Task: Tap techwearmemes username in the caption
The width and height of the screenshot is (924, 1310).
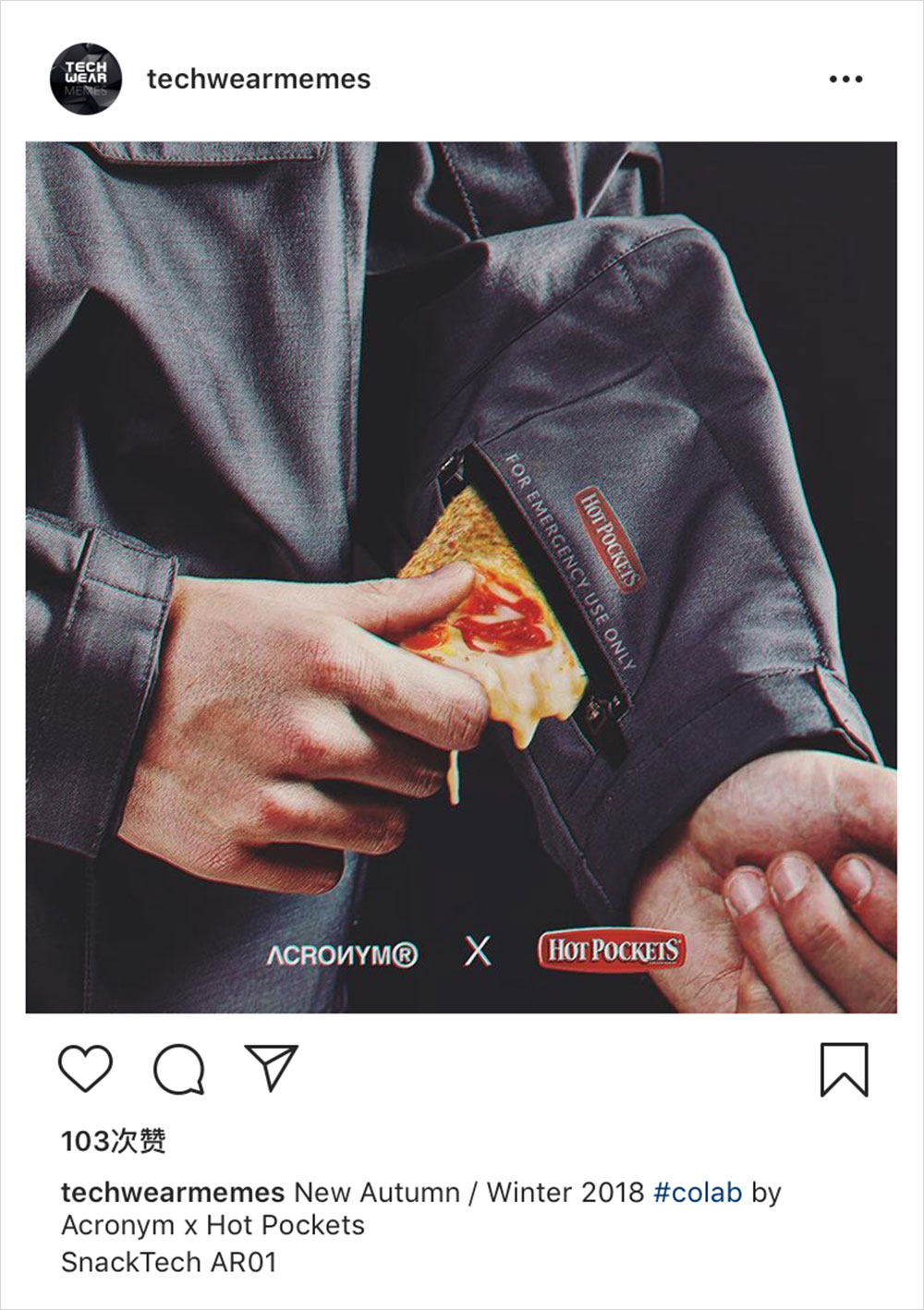Action: coord(172,1193)
